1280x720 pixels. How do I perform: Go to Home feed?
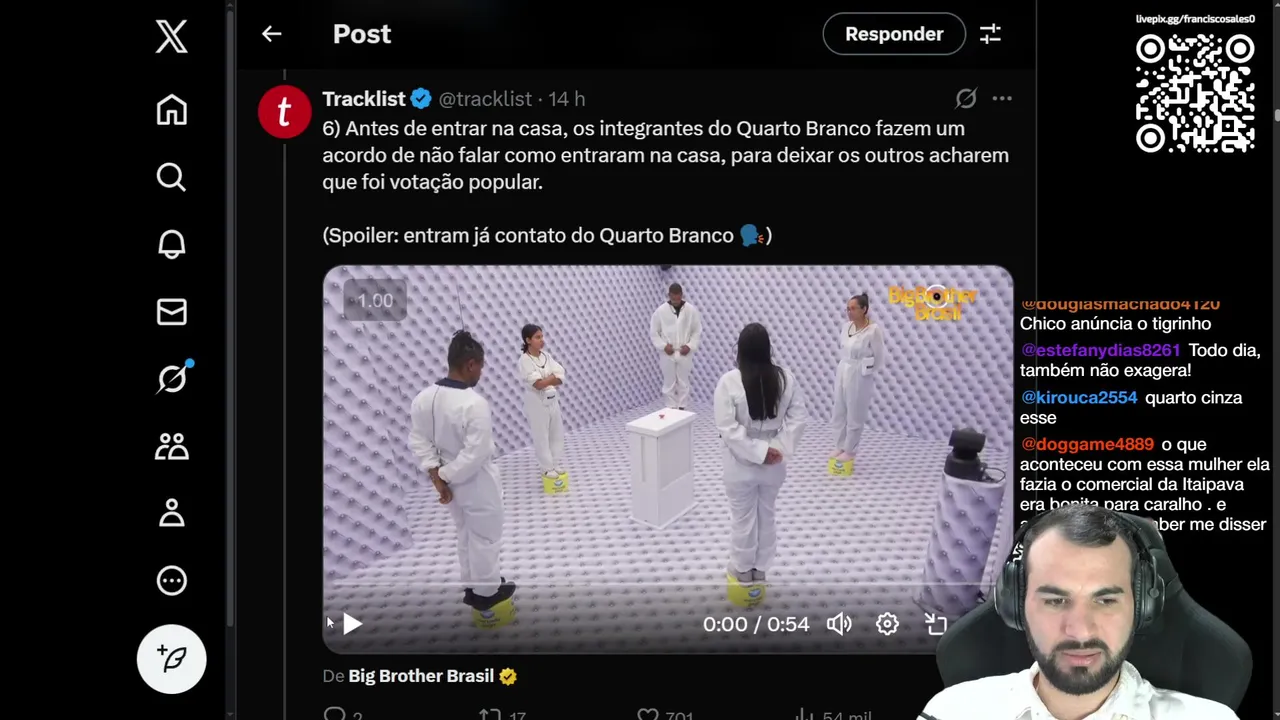click(x=172, y=110)
